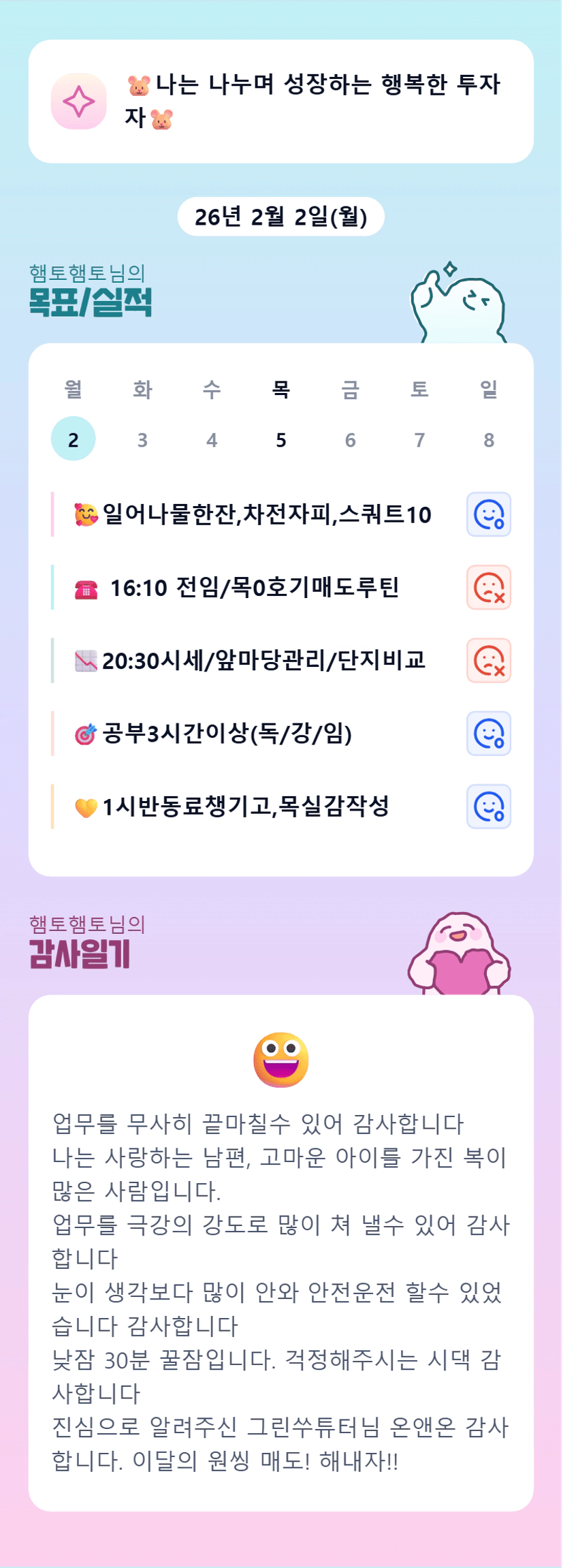563x1568 pixels.
Task: Tap the smiley status for 공부3시간이상 goal
Action: (x=489, y=734)
